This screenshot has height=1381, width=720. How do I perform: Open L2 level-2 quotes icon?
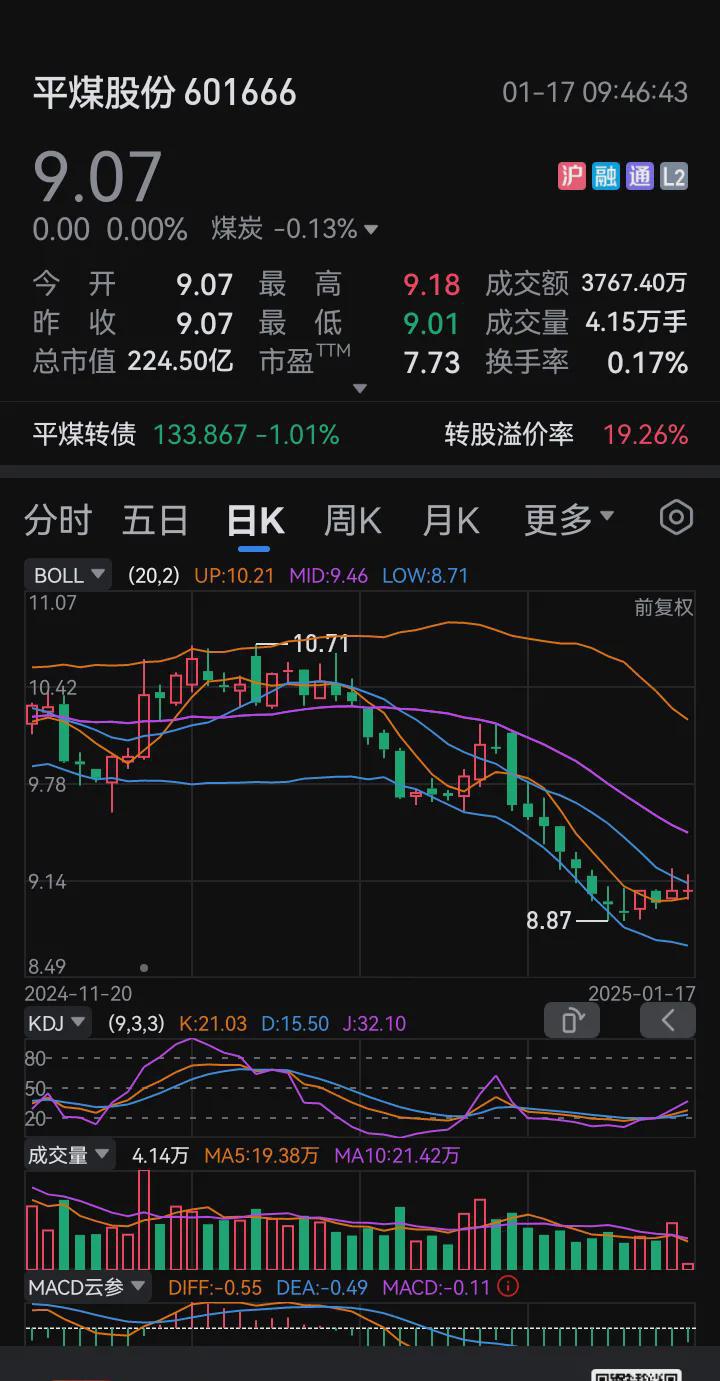click(x=674, y=175)
